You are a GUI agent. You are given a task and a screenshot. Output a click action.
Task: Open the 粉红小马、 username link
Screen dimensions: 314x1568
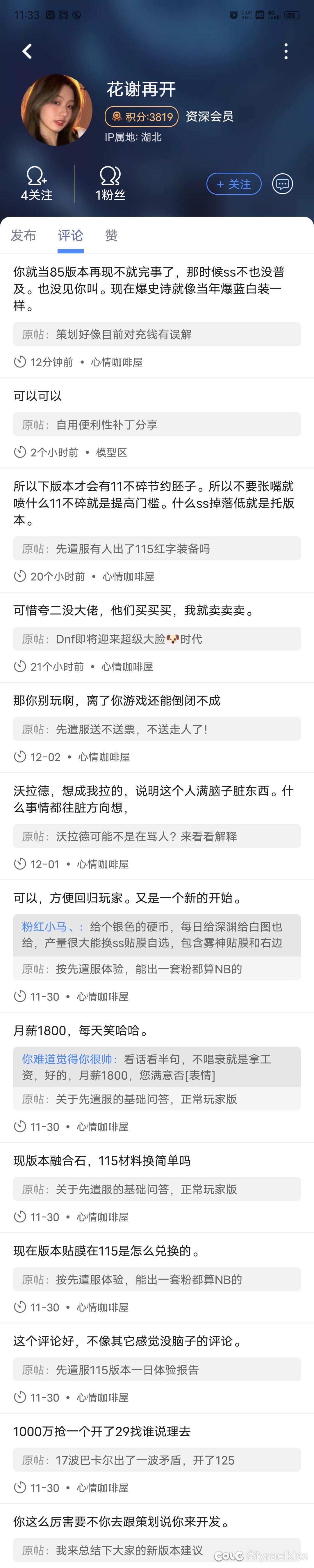point(52,927)
